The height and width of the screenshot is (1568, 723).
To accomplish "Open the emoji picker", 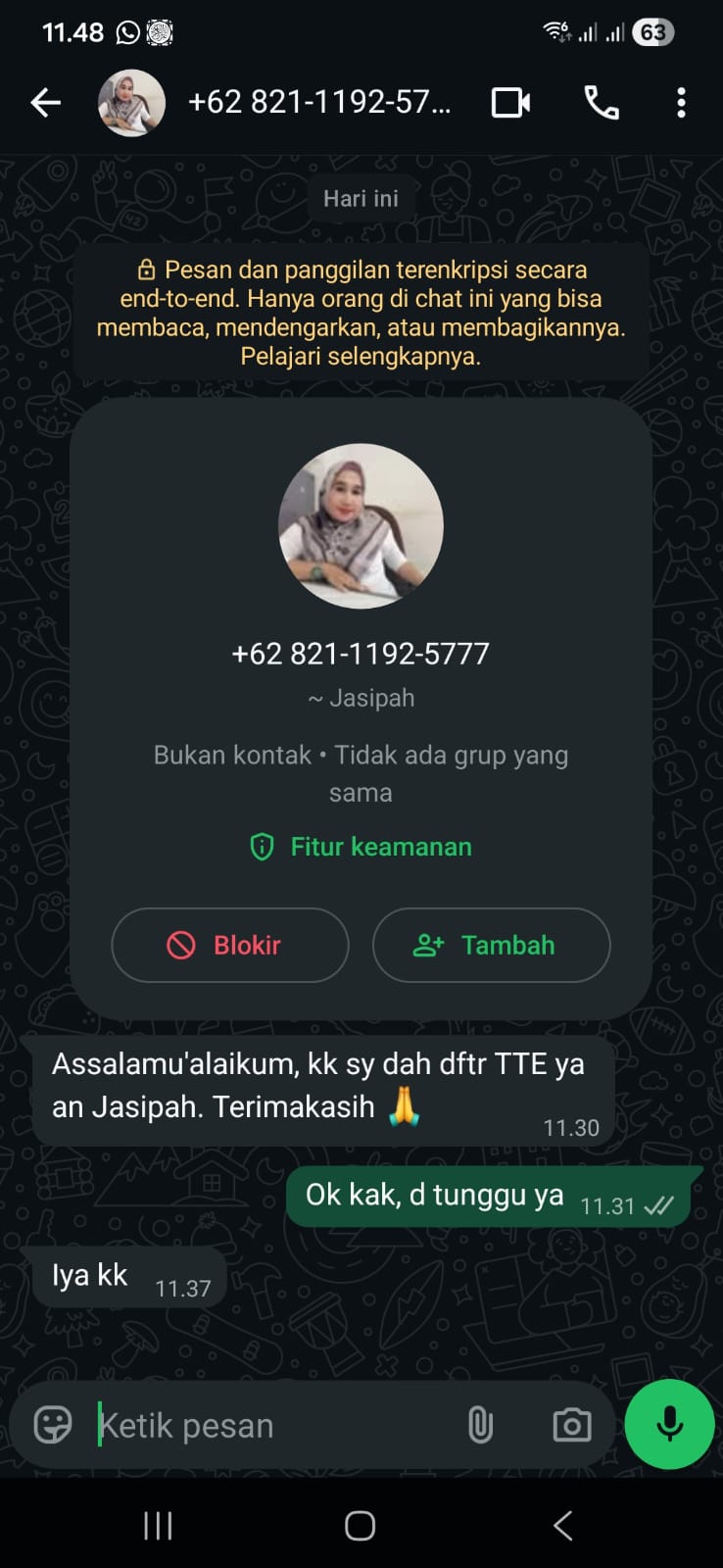I will [x=53, y=1424].
